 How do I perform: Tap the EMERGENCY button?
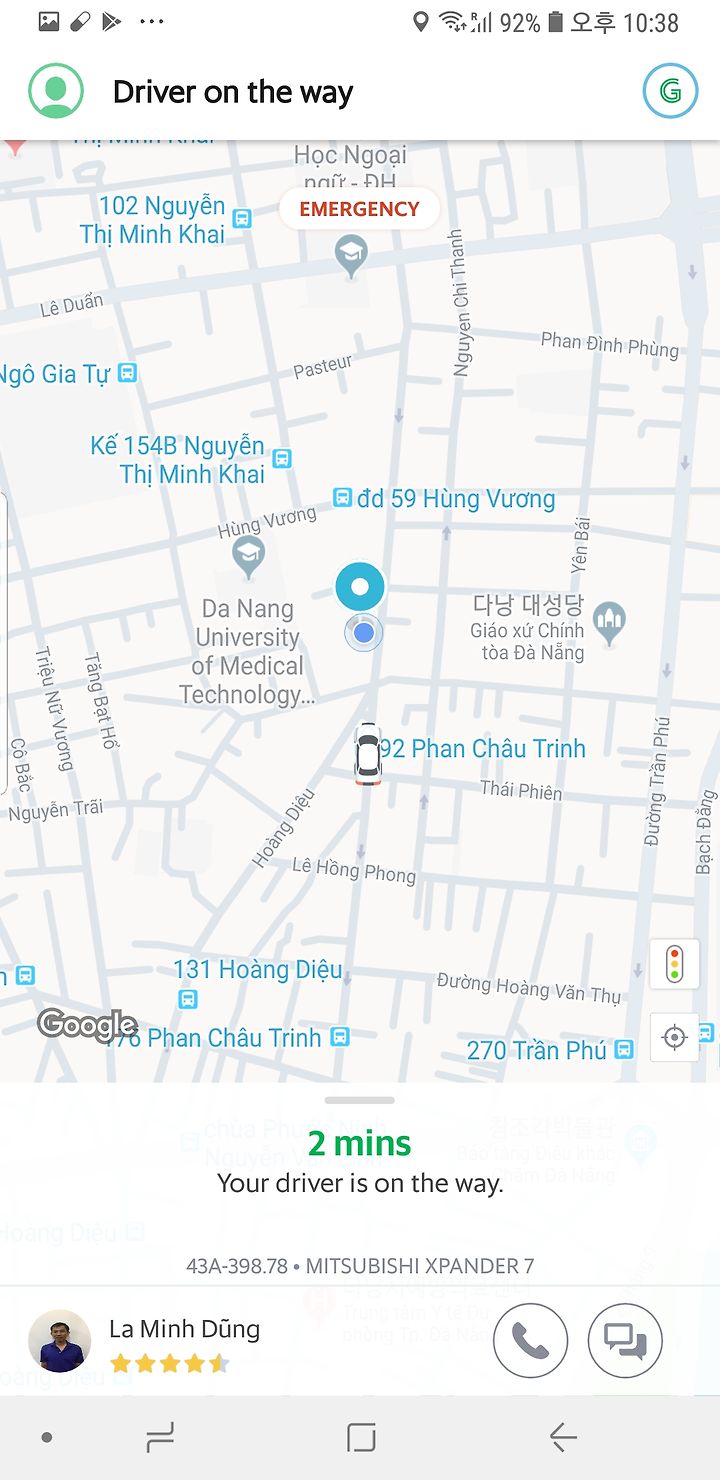coord(359,209)
